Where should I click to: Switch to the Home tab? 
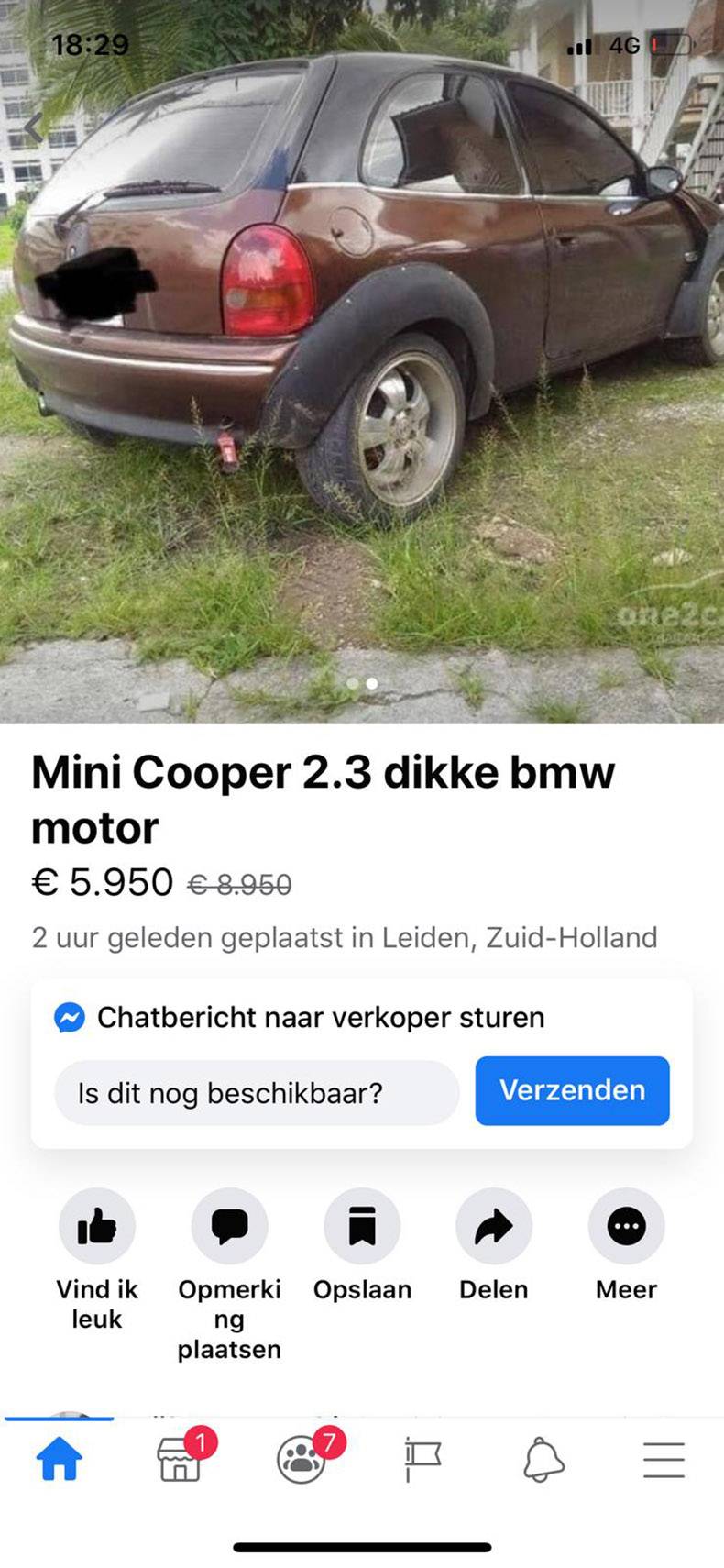click(x=60, y=1459)
